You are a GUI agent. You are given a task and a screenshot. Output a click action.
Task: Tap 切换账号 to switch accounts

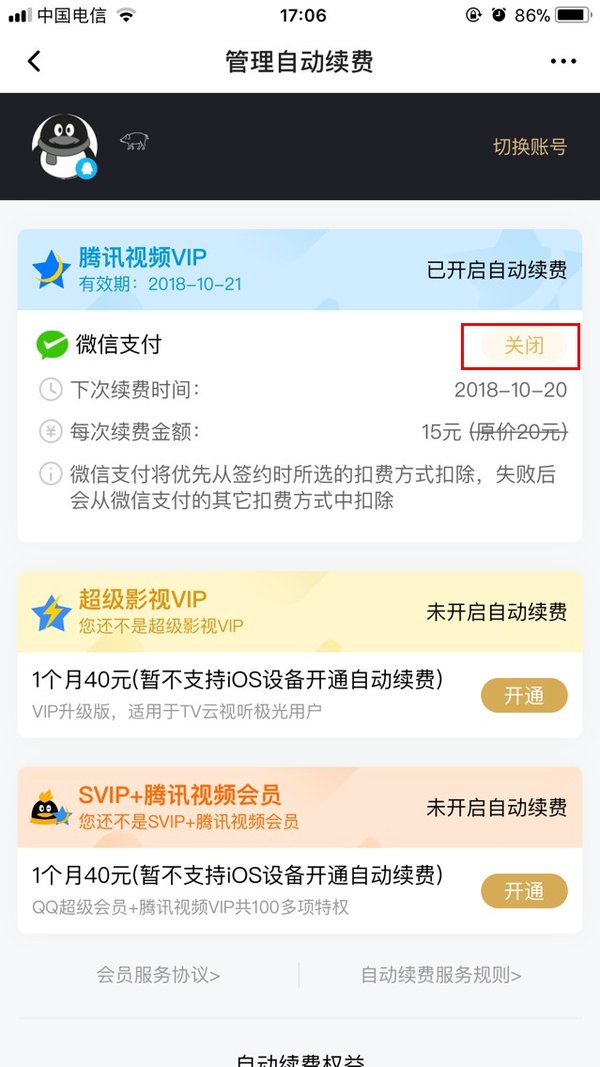529,147
